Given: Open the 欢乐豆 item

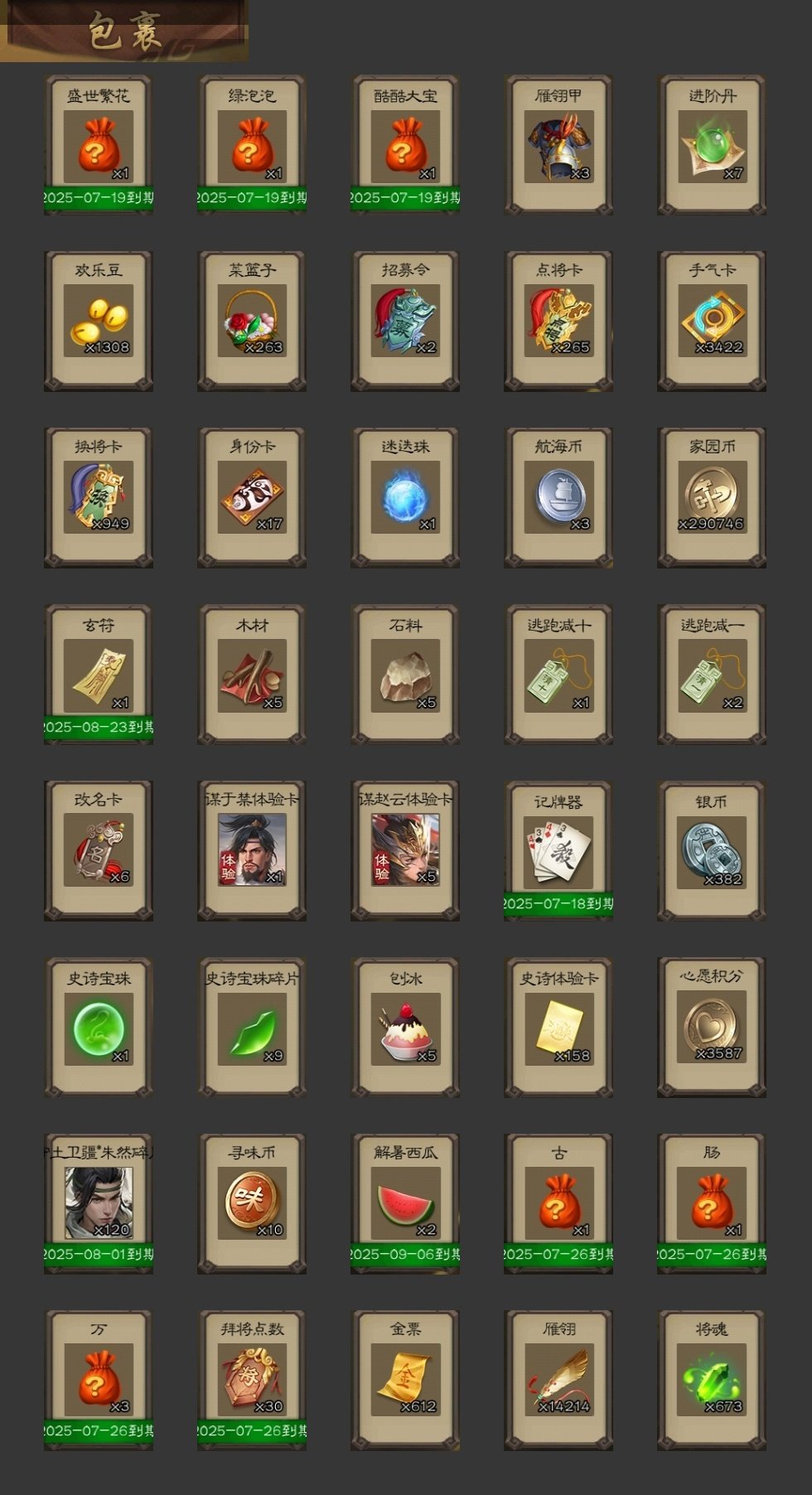Looking at the screenshot, I should click(99, 322).
